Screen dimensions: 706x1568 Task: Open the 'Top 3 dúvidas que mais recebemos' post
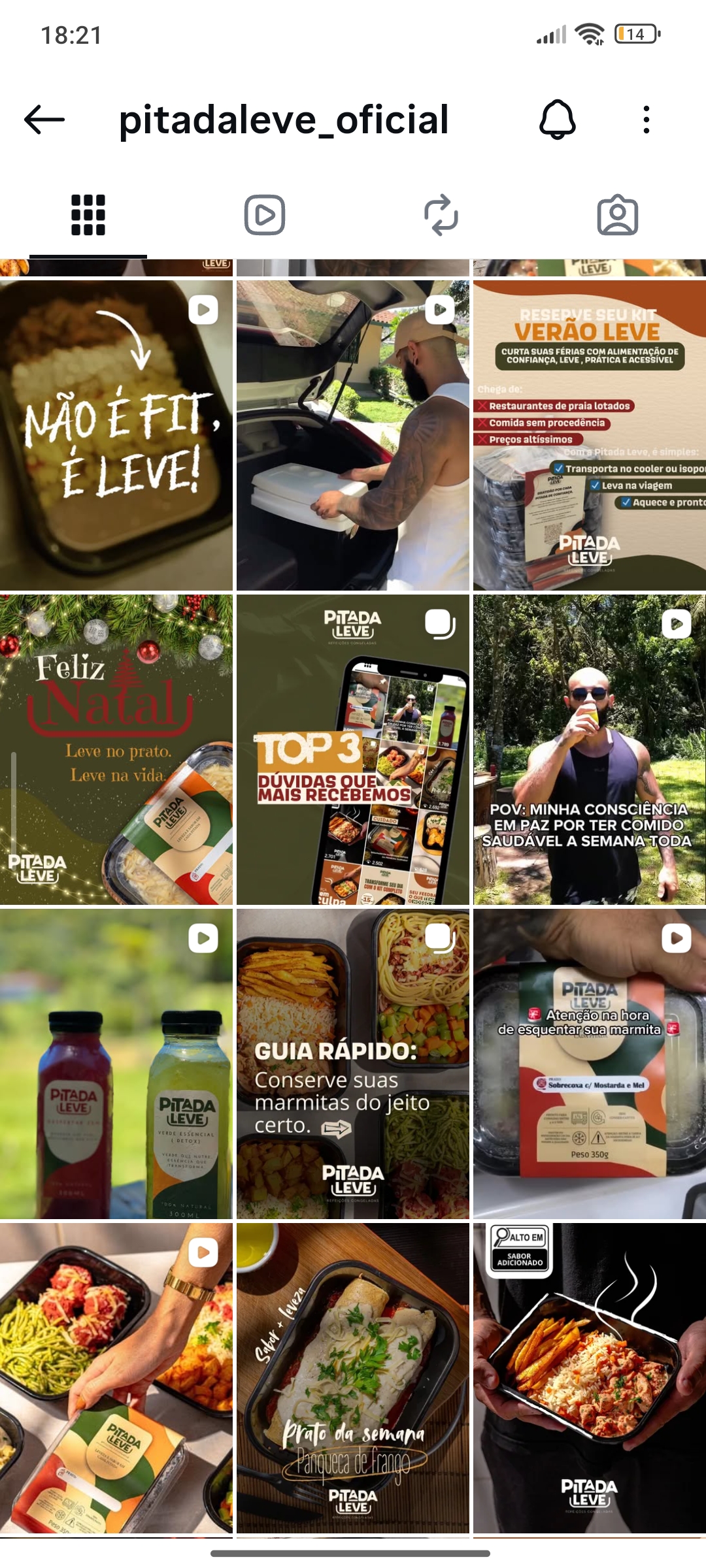[353, 749]
